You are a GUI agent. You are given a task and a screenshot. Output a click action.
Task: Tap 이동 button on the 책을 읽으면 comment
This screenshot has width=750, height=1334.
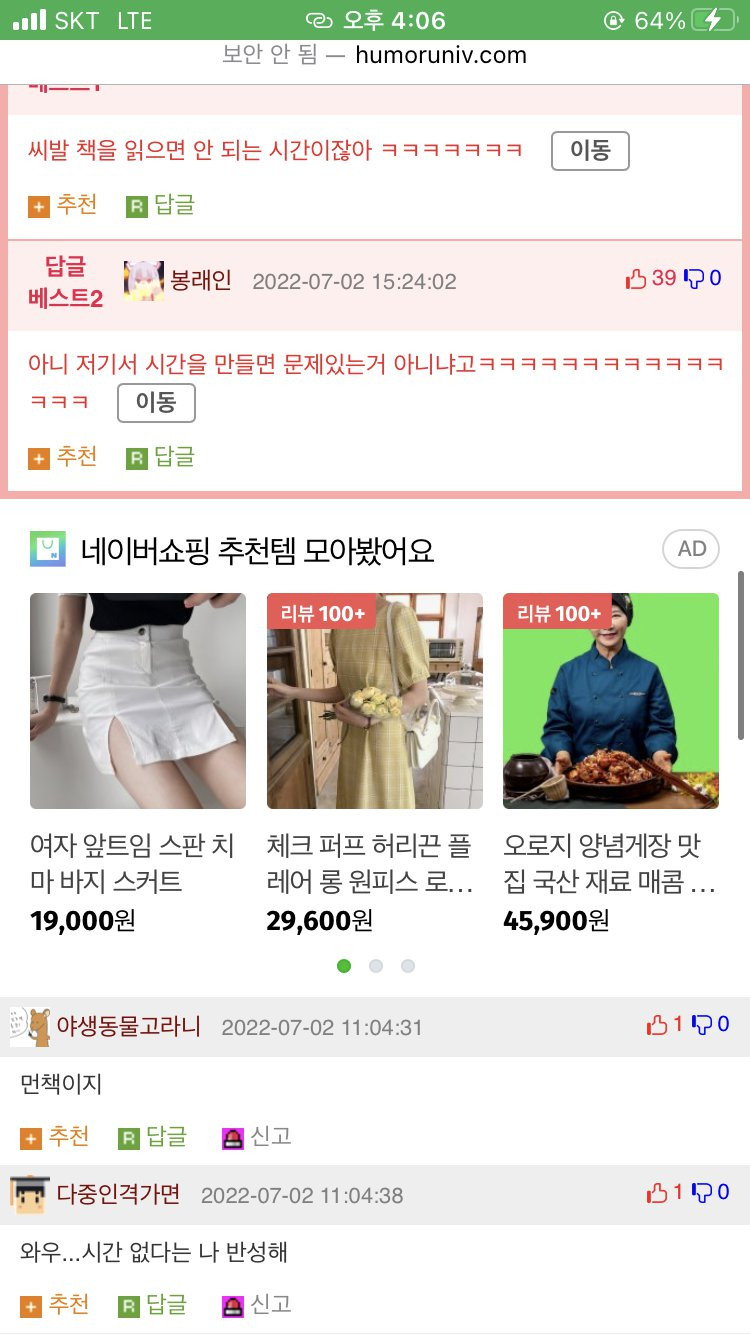590,151
